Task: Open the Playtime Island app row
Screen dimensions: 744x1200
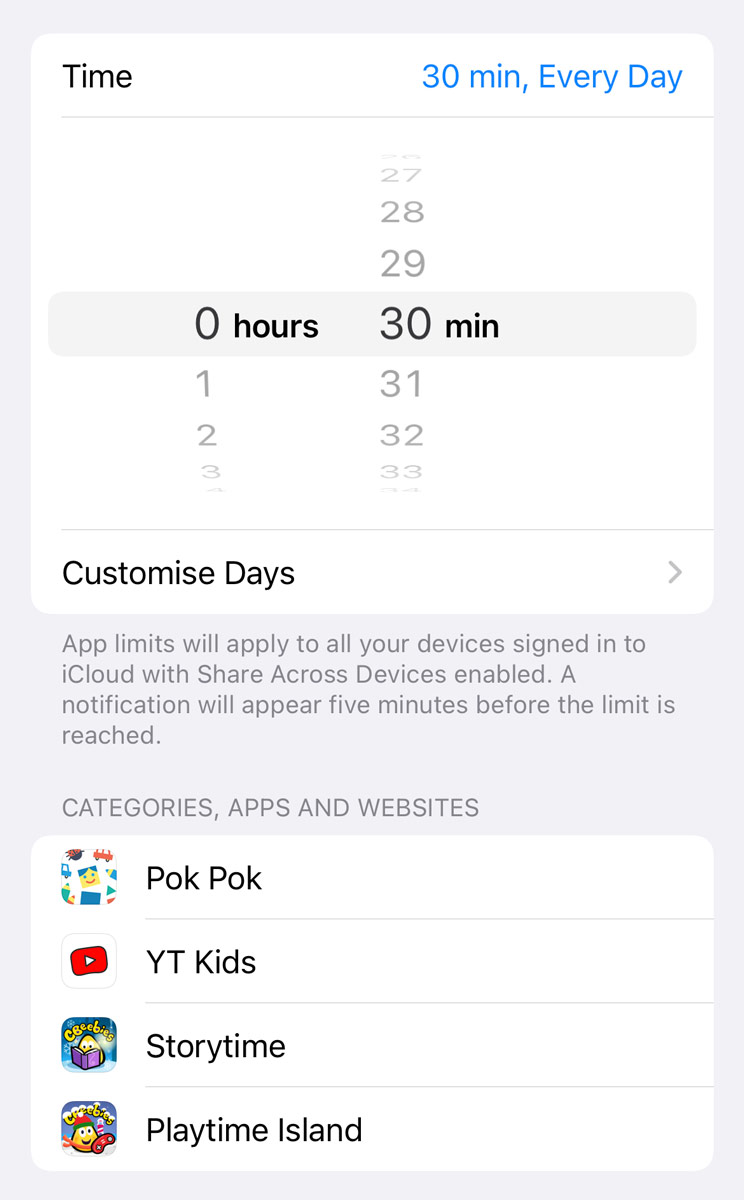Action: point(372,1130)
